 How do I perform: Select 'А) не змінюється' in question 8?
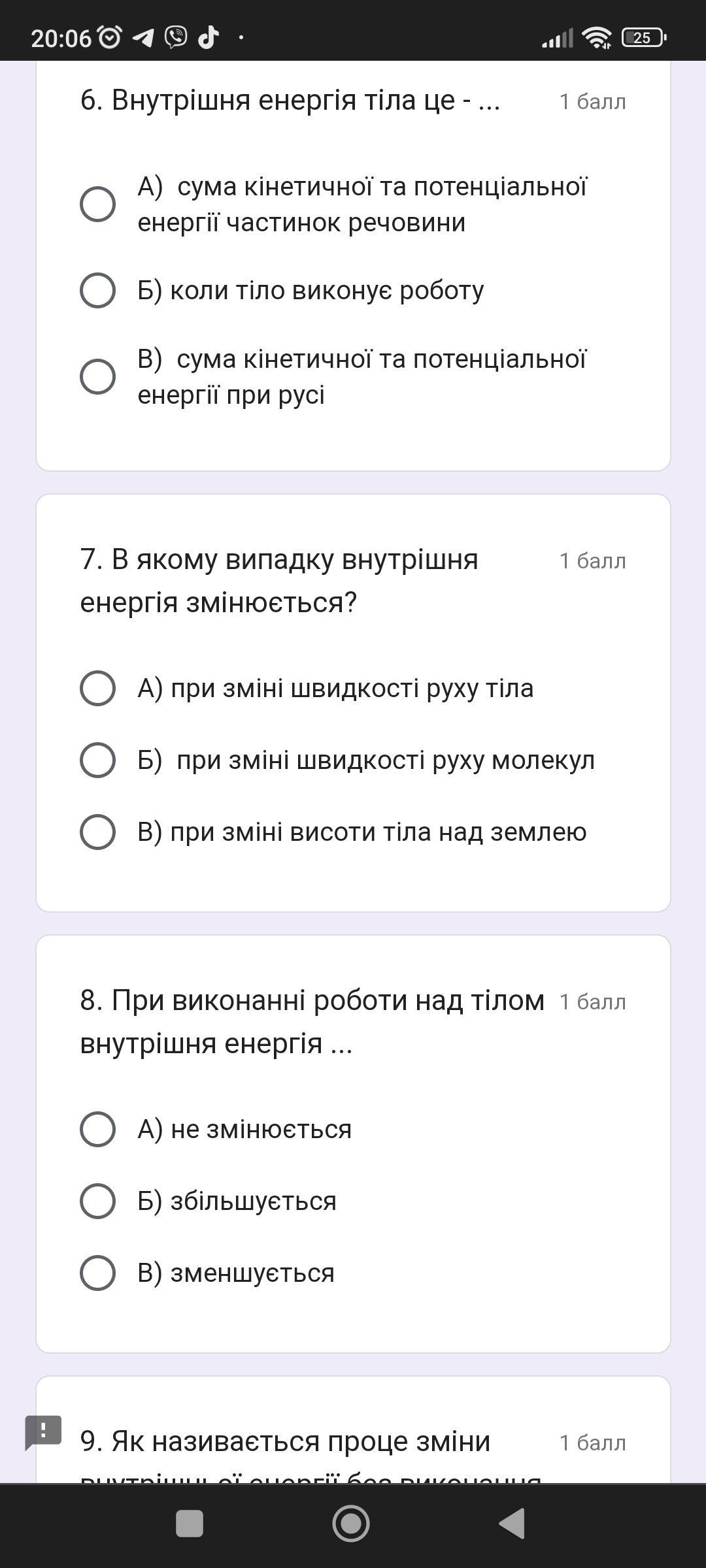click(x=97, y=1129)
